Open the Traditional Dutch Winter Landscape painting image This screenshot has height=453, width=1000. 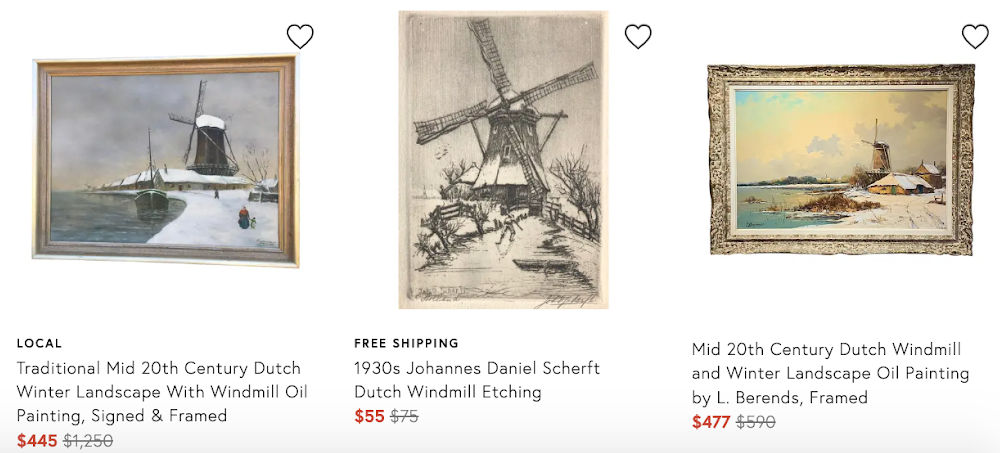point(166,160)
